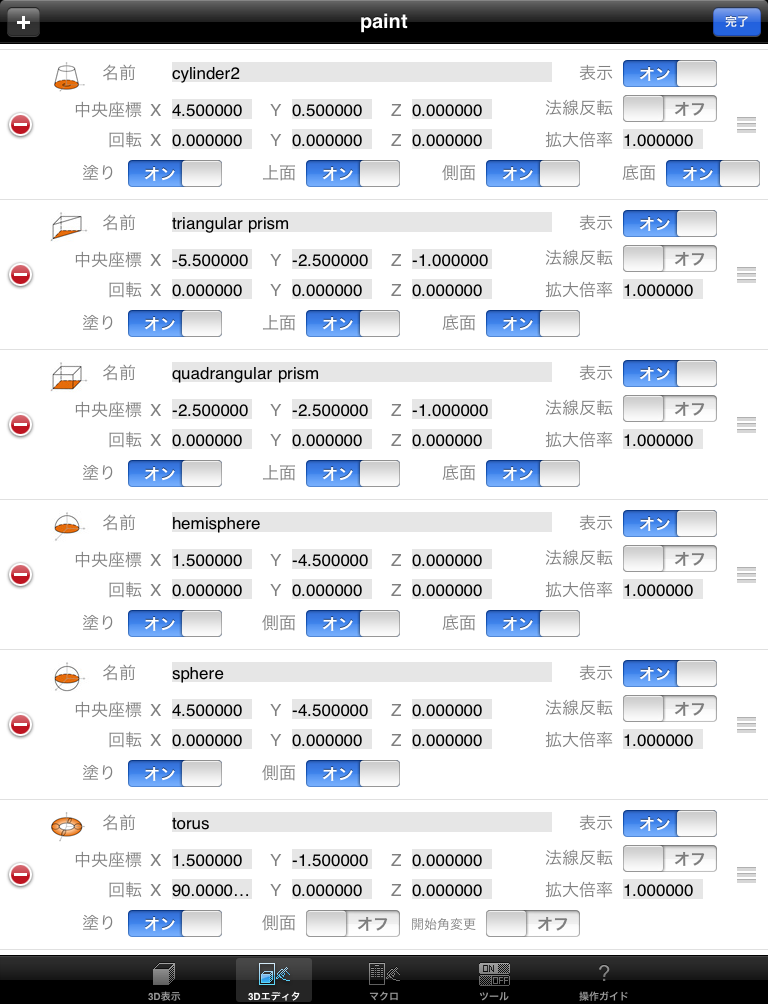The image size is (768, 1004).
Task: Open the 操作ガイド help tab
Action: click(x=603, y=981)
